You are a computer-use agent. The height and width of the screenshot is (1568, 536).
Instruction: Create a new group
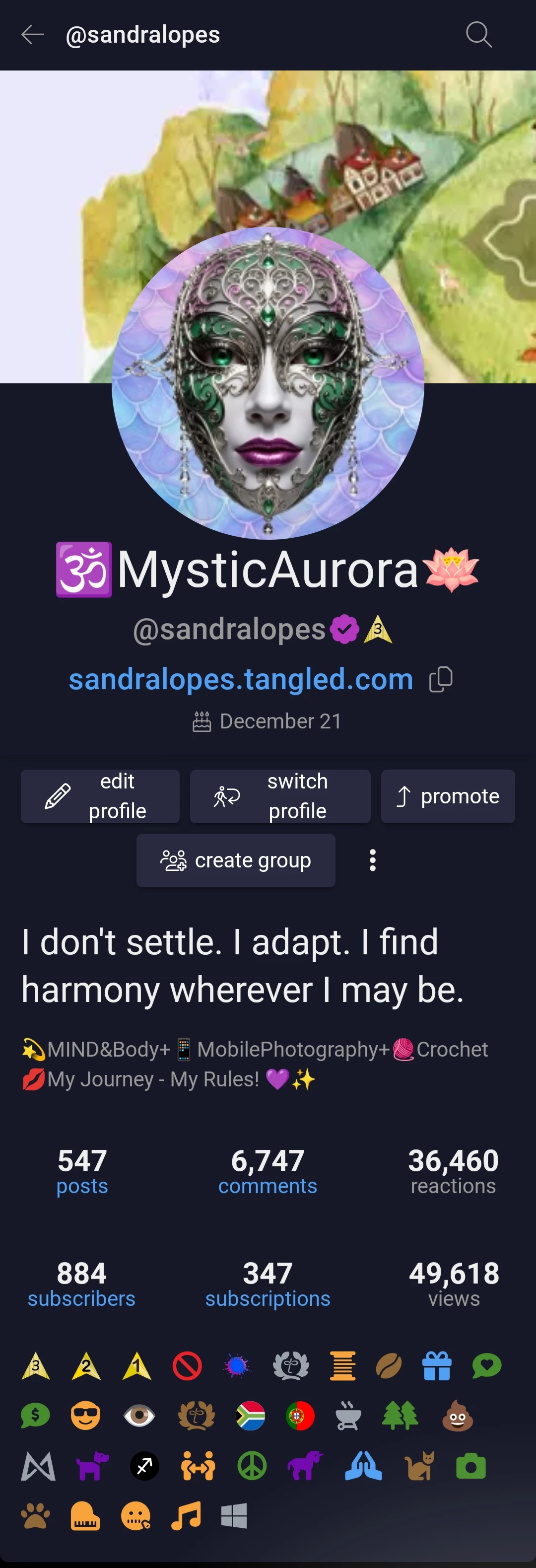(235, 860)
